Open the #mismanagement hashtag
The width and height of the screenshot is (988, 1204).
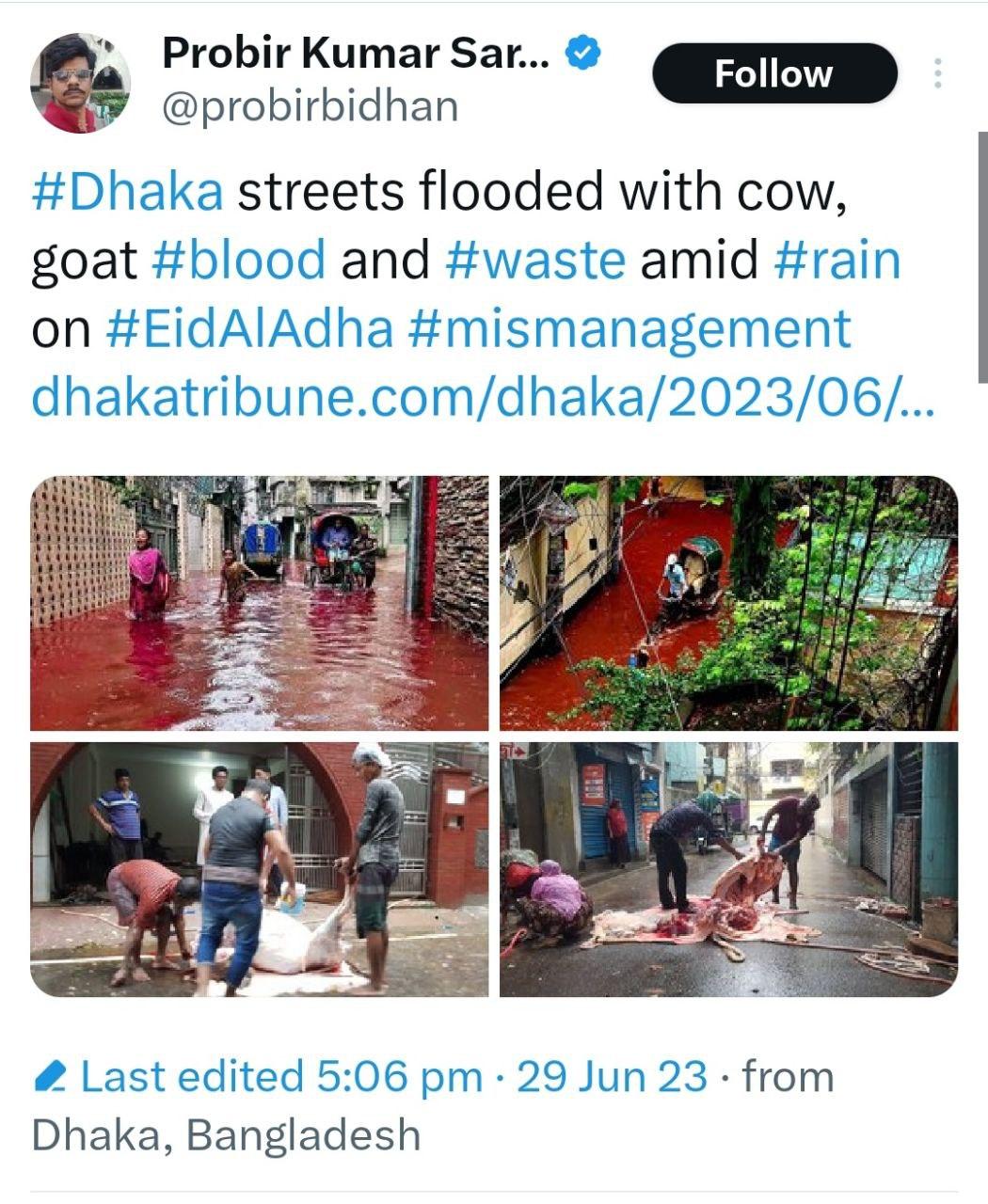pos(630,328)
